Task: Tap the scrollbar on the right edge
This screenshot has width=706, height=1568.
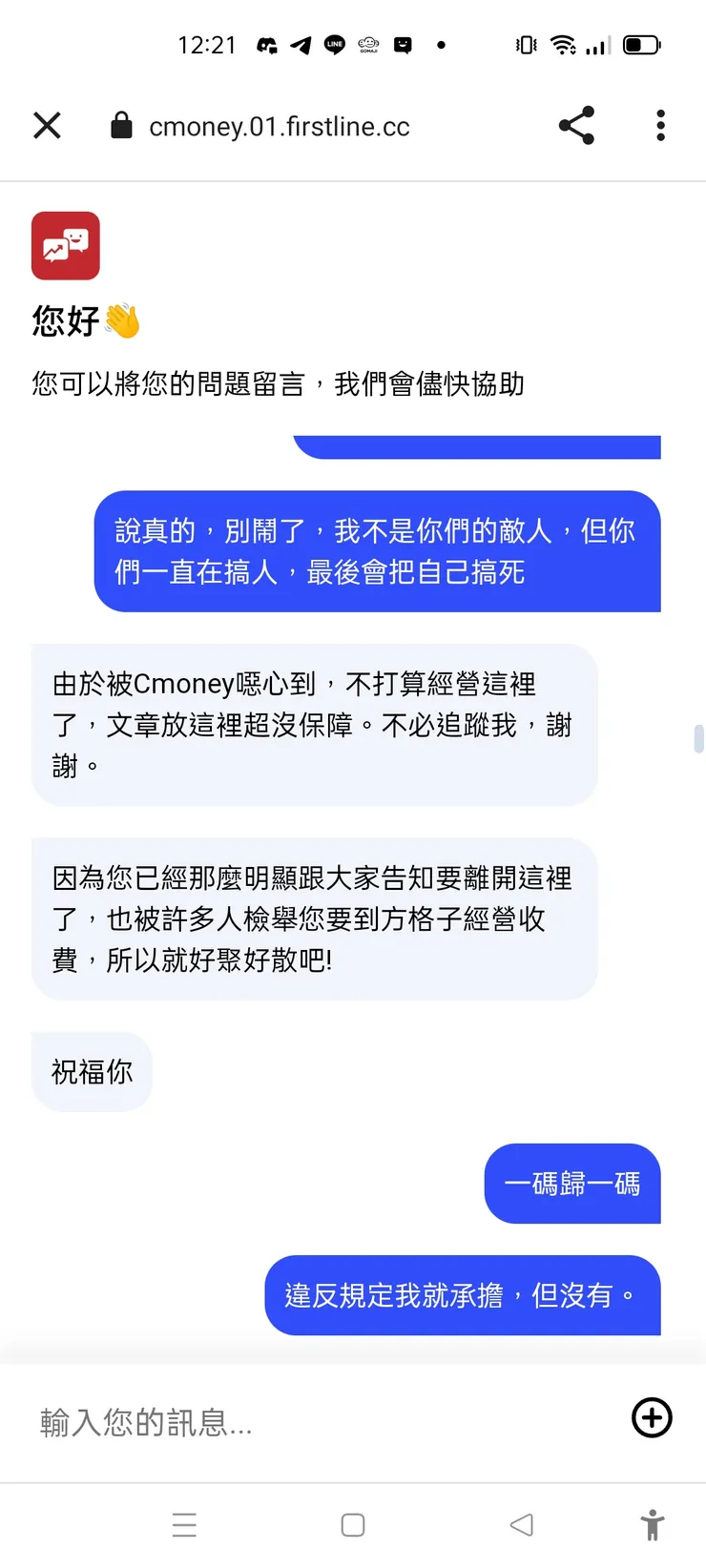Action: 697,739
